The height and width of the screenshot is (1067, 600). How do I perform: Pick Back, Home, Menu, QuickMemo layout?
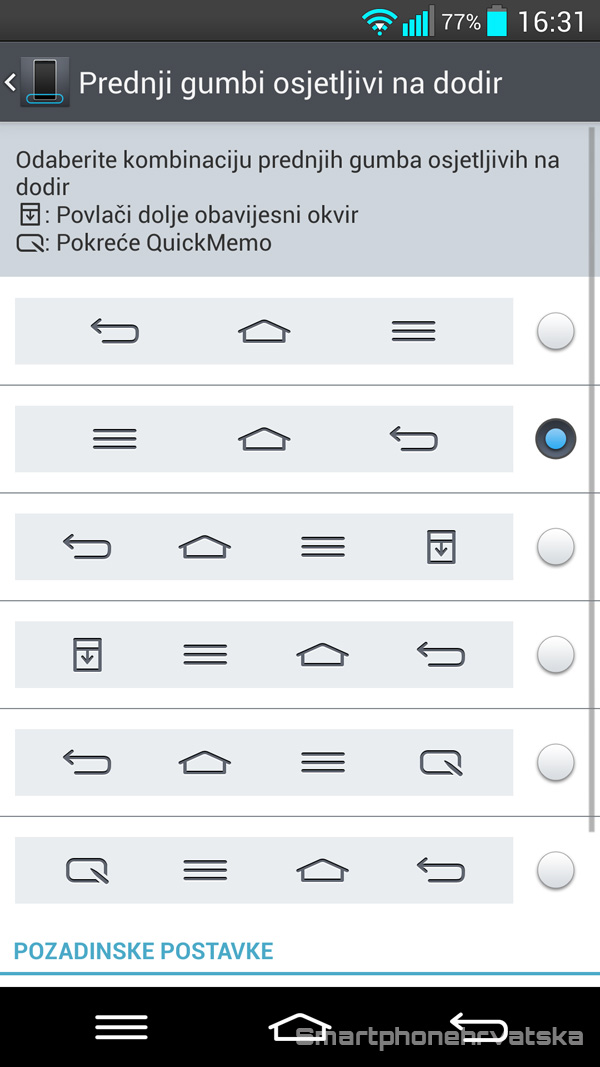tap(555, 763)
